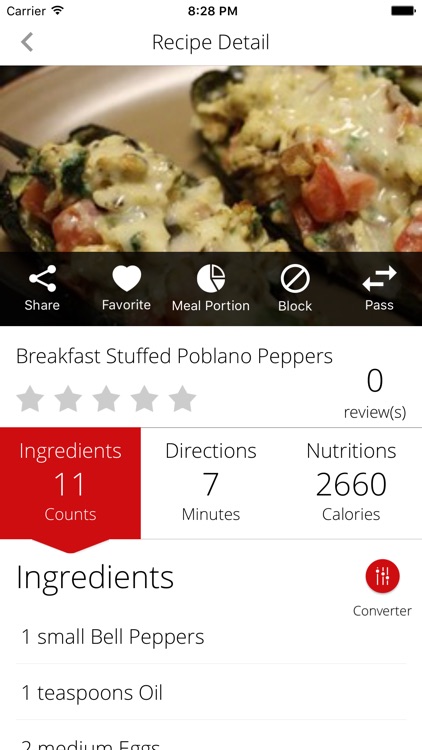Block this recipe

click(295, 288)
